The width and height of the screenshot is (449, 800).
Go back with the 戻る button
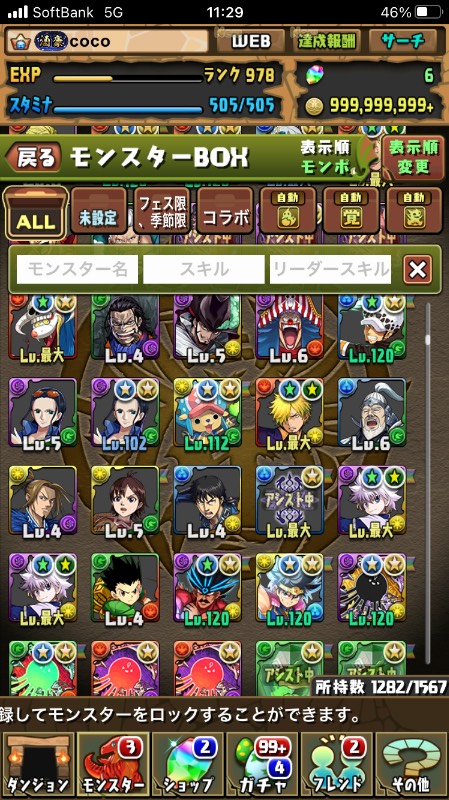coord(34,158)
